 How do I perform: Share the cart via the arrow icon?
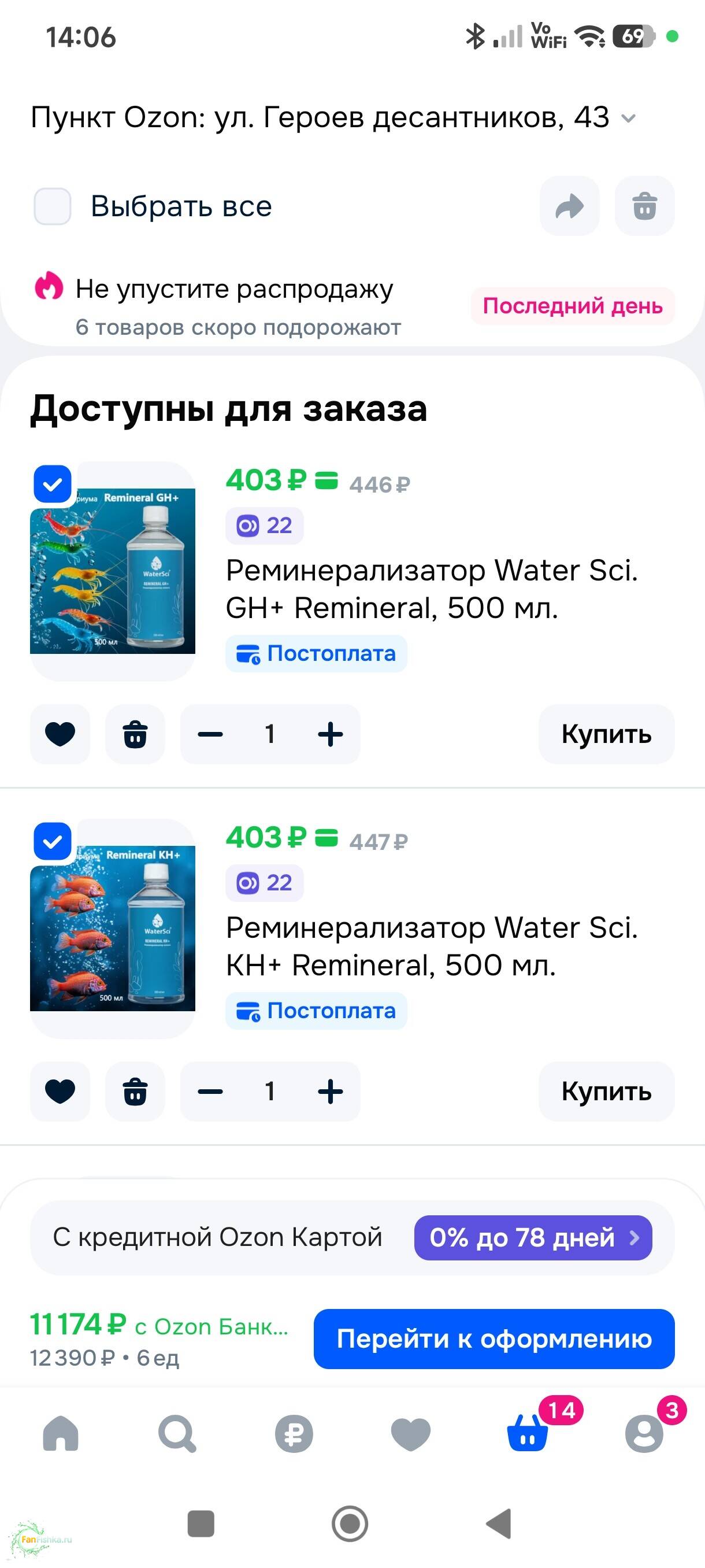click(x=569, y=206)
